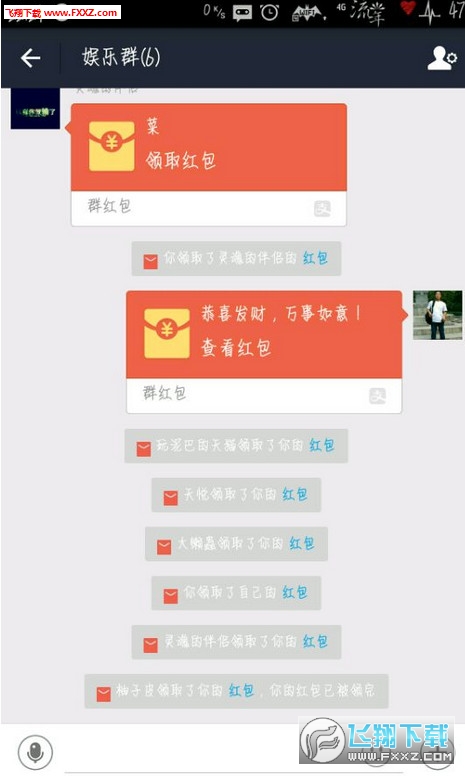Open 红包 link in 天怡领取了你的 notice

pos(295,494)
